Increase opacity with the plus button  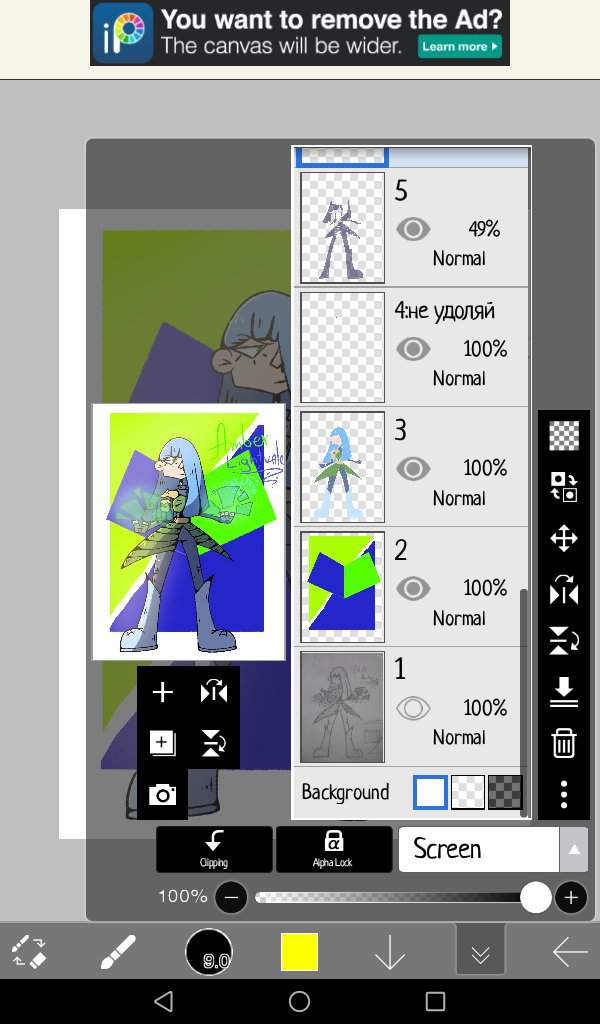click(571, 897)
